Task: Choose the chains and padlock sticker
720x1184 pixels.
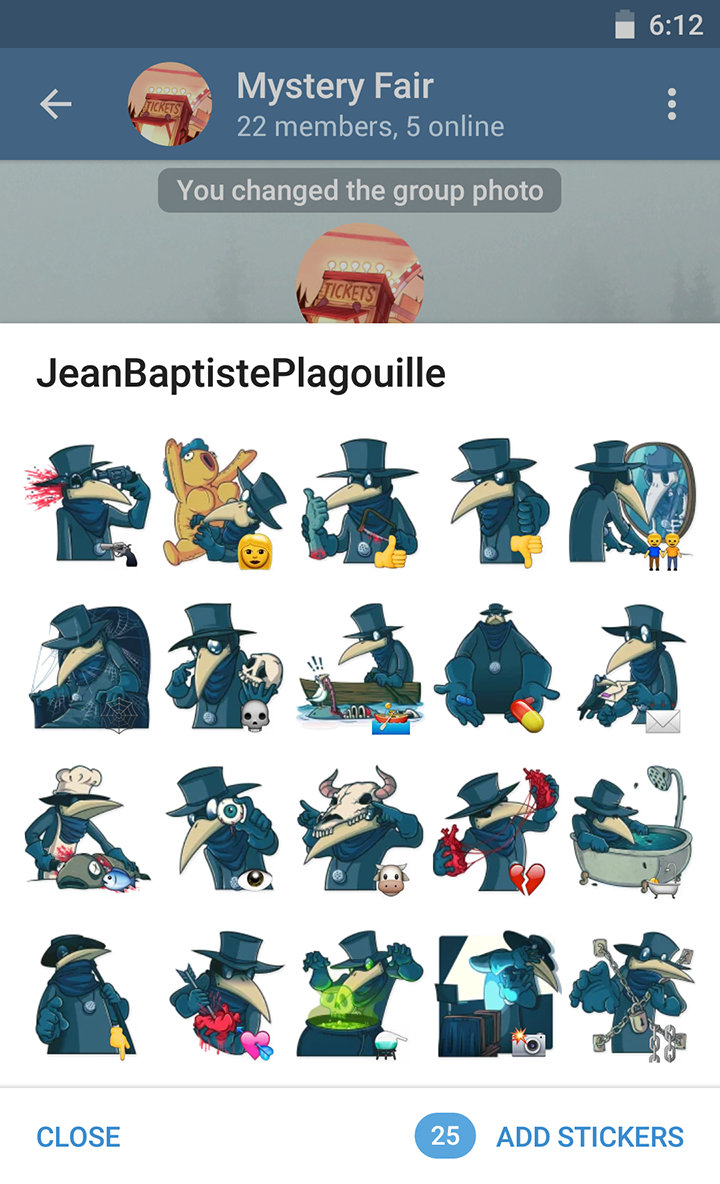Action: click(x=632, y=994)
